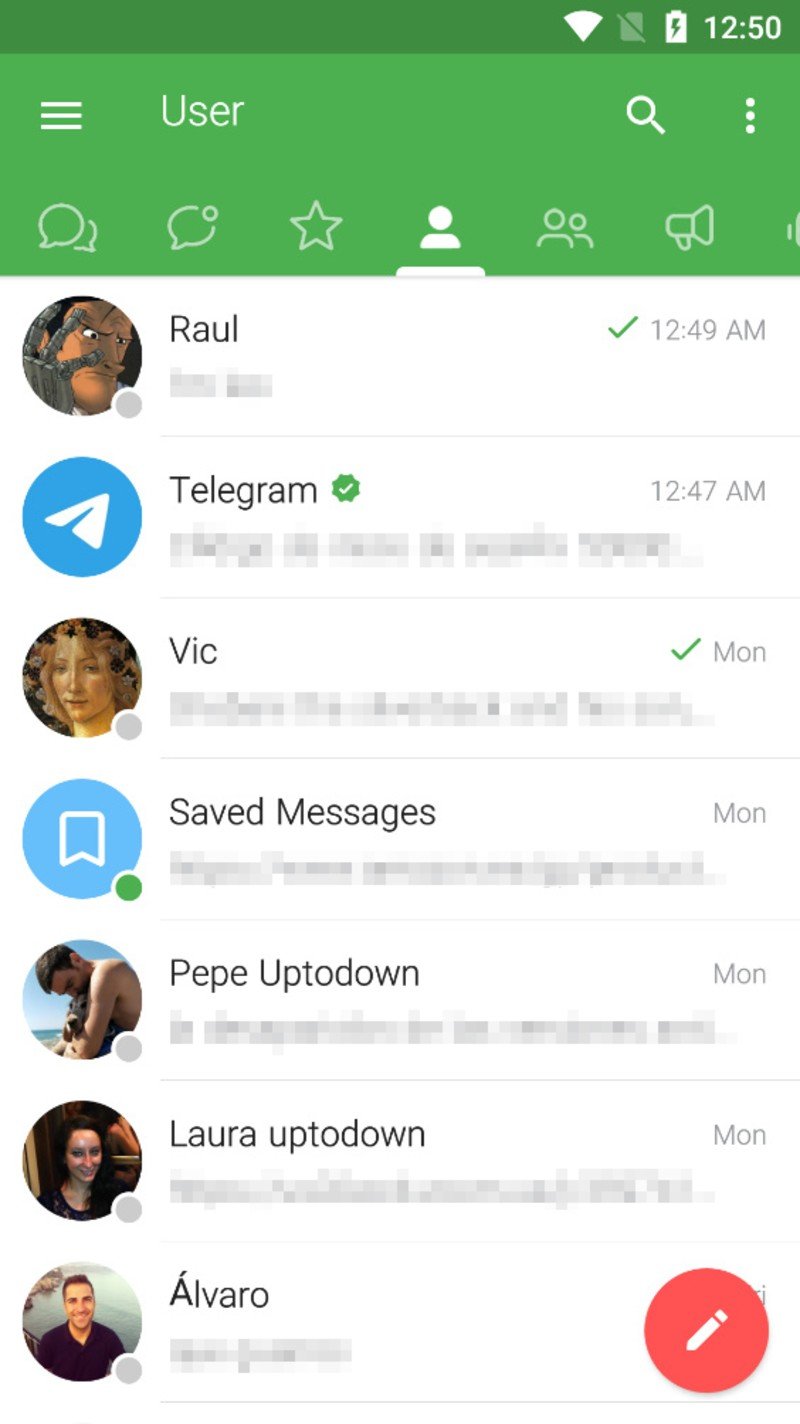Open the conversation with Vic
Image resolution: width=800 pixels, height=1424 pixels.
click(400, 677)
